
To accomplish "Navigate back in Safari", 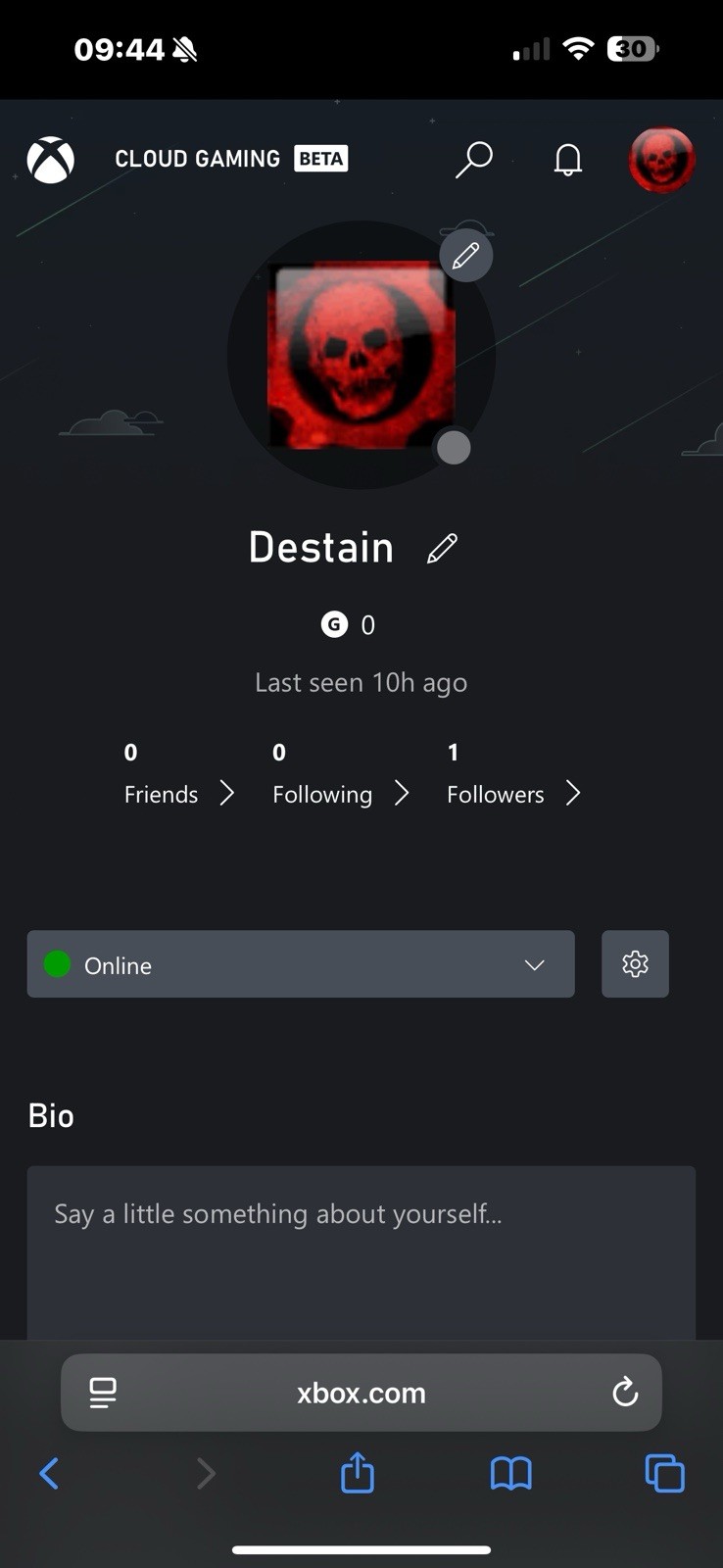I will 50,1473.
